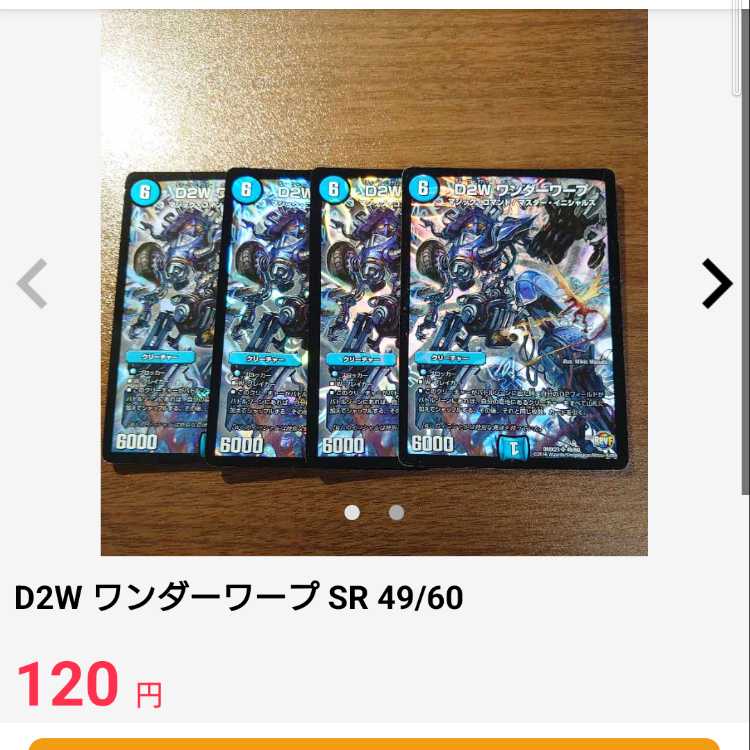Jump to the second image dot
Screen dimensions: 750x750
[396, 512]
